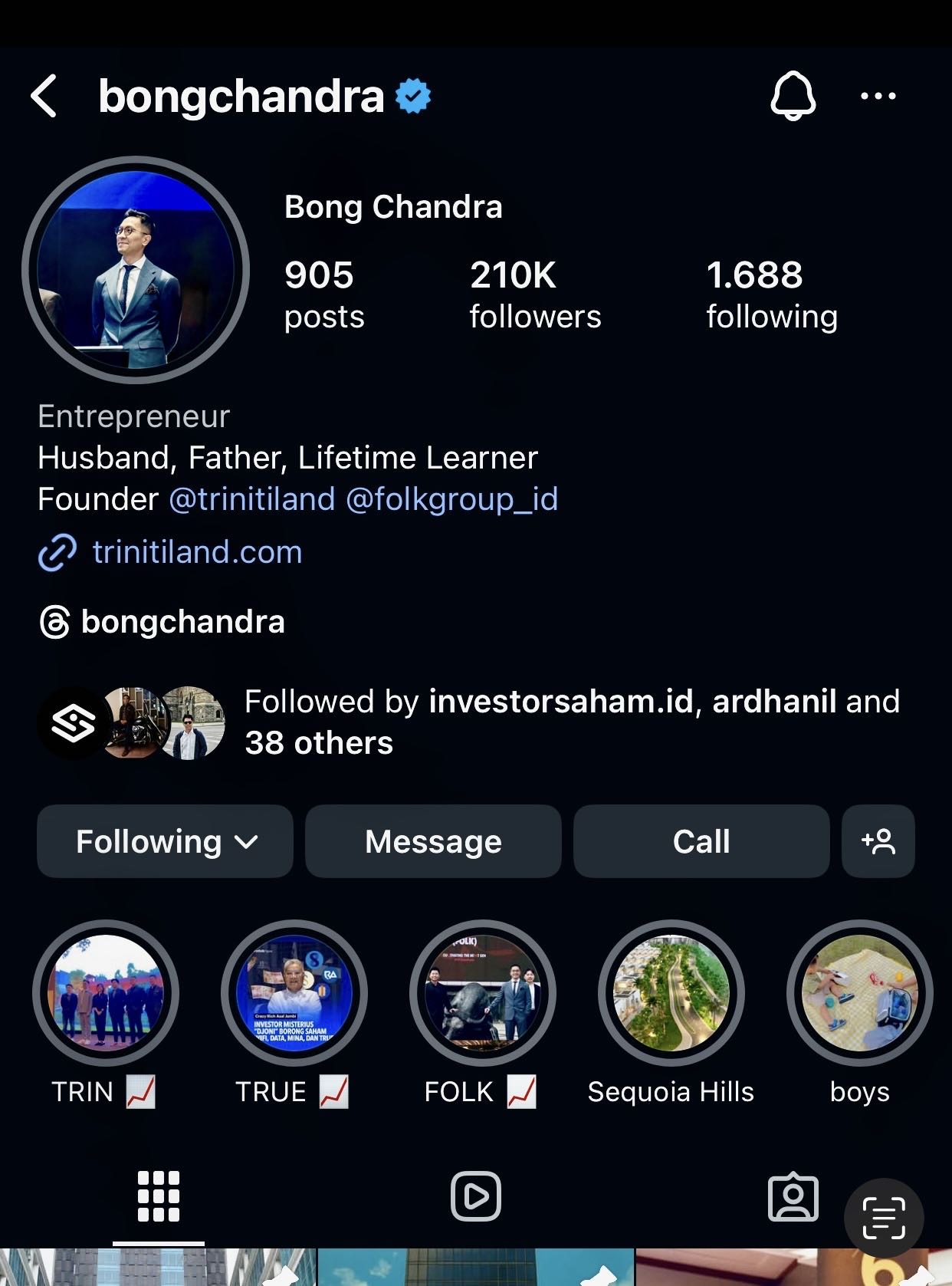Screen dimensions: 952x1286
Task: Open the TRIN story highlight
Action: coord(106,993)
